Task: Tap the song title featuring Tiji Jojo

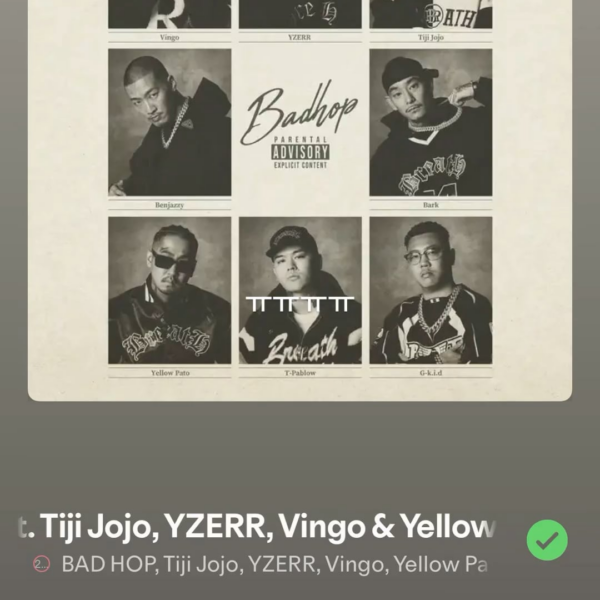Action: pyautogui.click(x=258, y=525)
